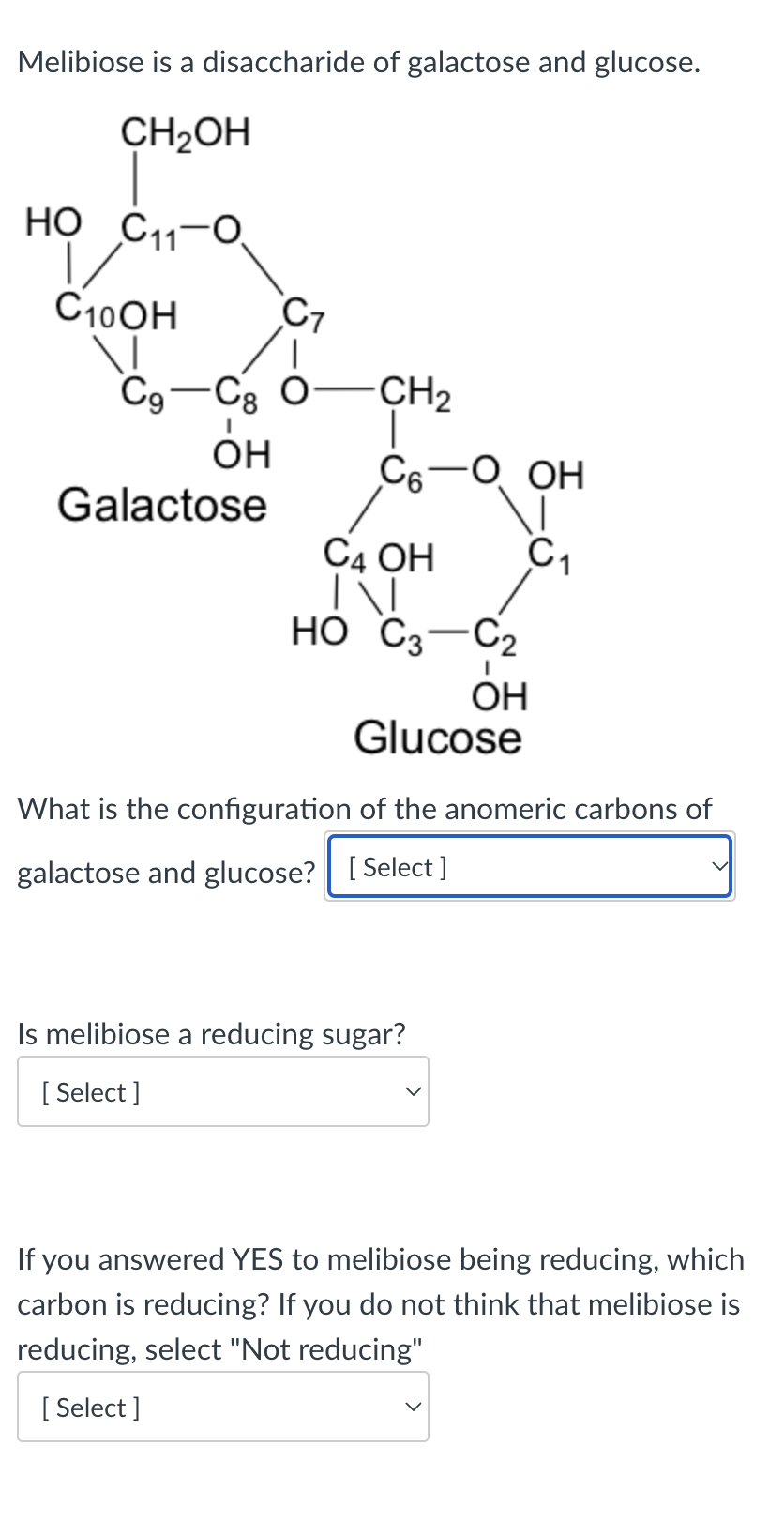Image resolution: width=784 pixels, height=1522 pixels.
Task: Click the CH2OH group on galactose
Action: point(184,131)
